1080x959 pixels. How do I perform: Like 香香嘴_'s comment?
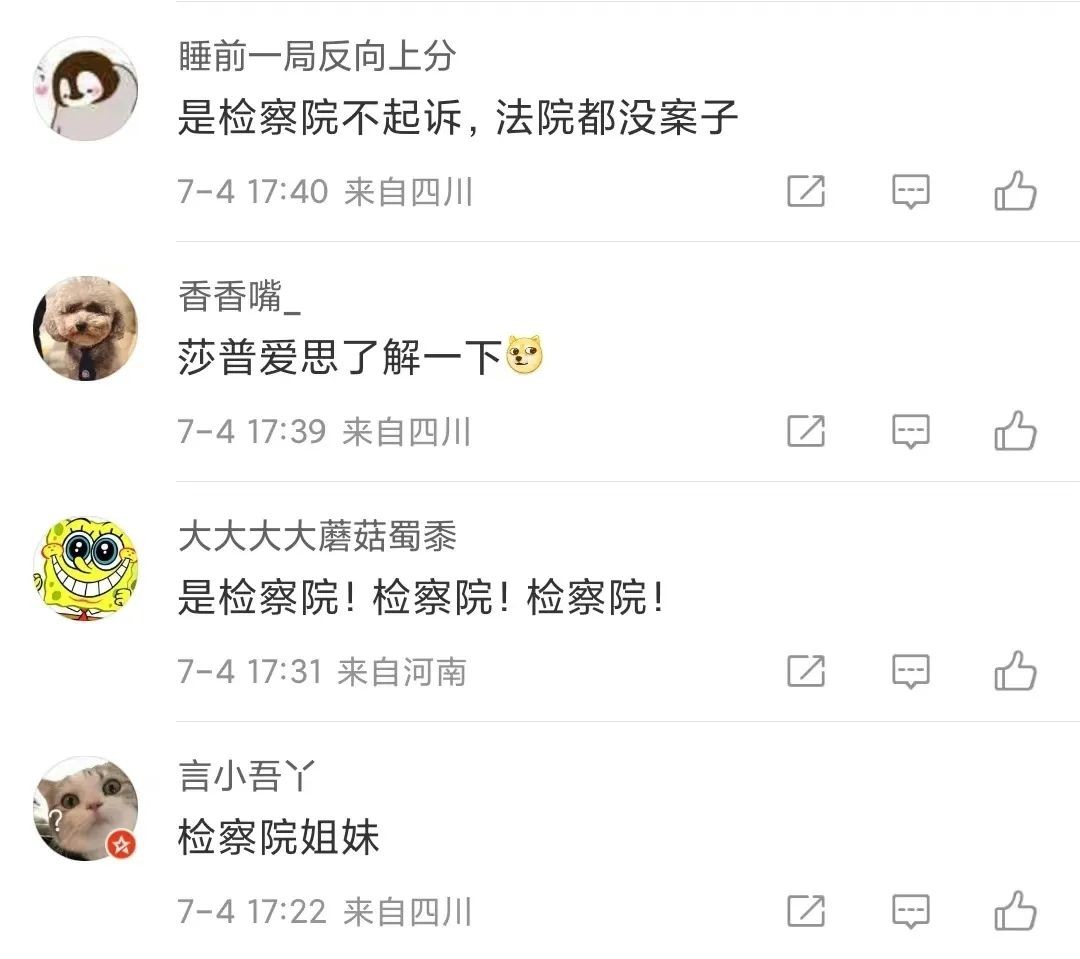click(1015, 431)
